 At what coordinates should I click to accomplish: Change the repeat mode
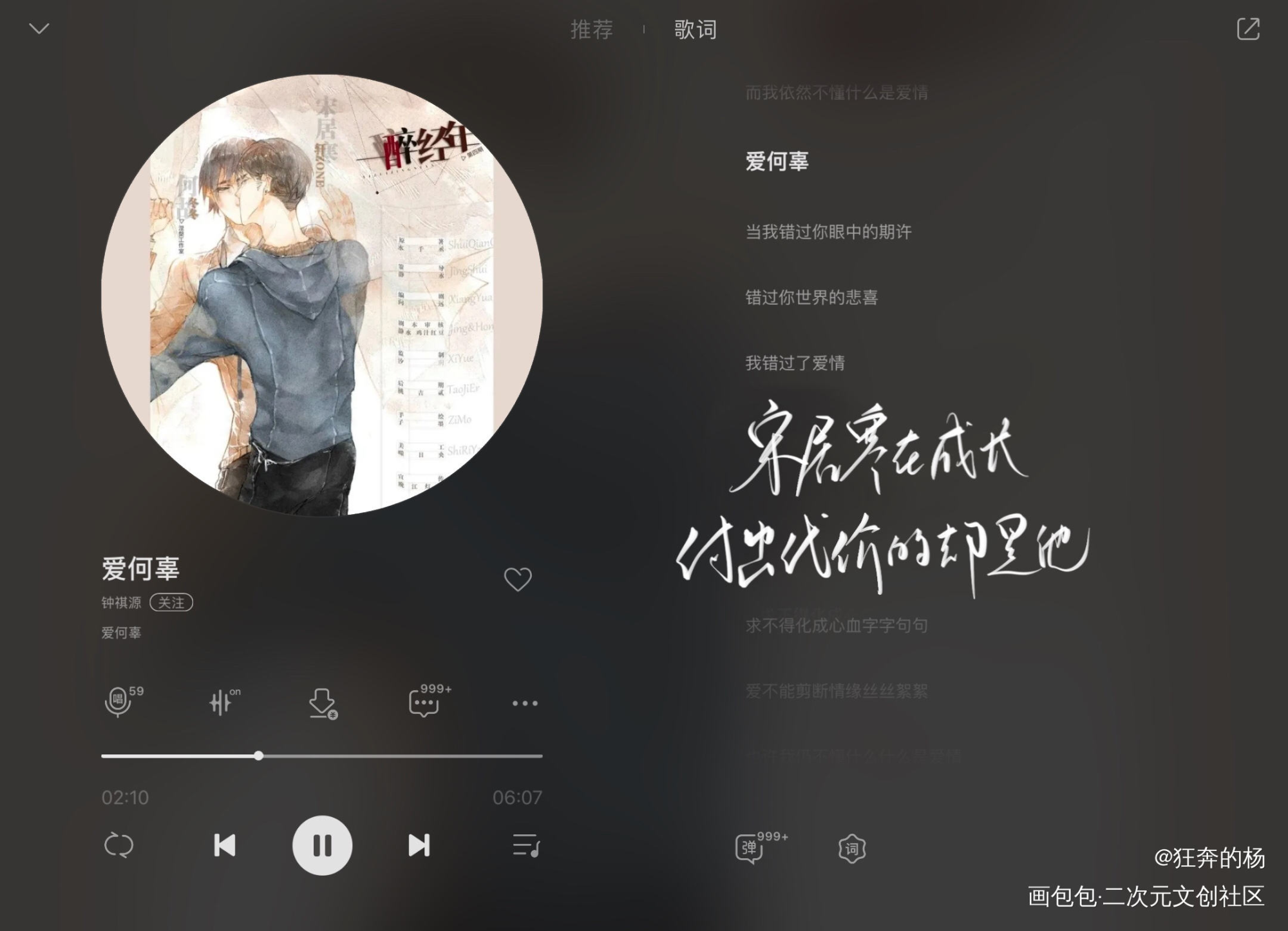(118, 845)
